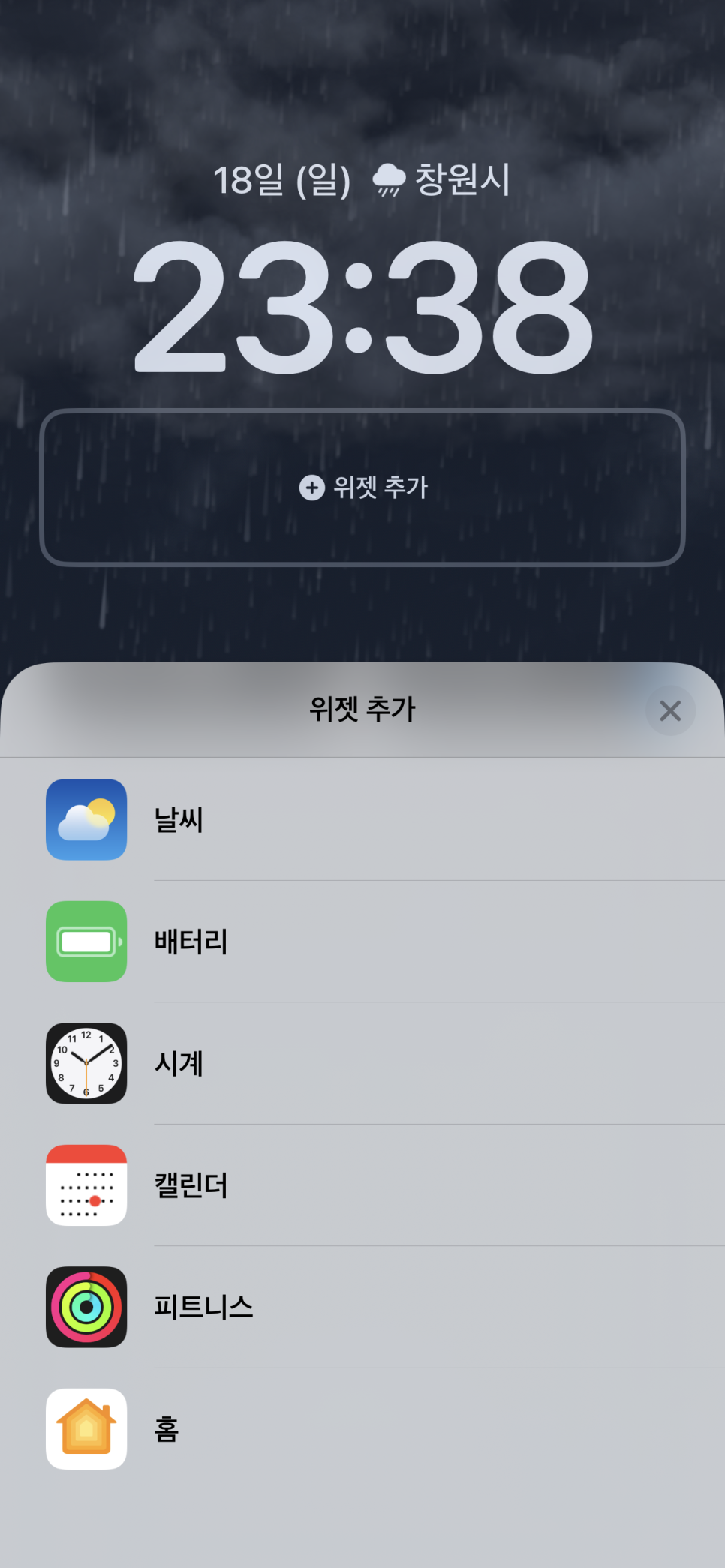Select the 홈 widget row
The width and height of the screenshot is (725, 1568).
362,1429
